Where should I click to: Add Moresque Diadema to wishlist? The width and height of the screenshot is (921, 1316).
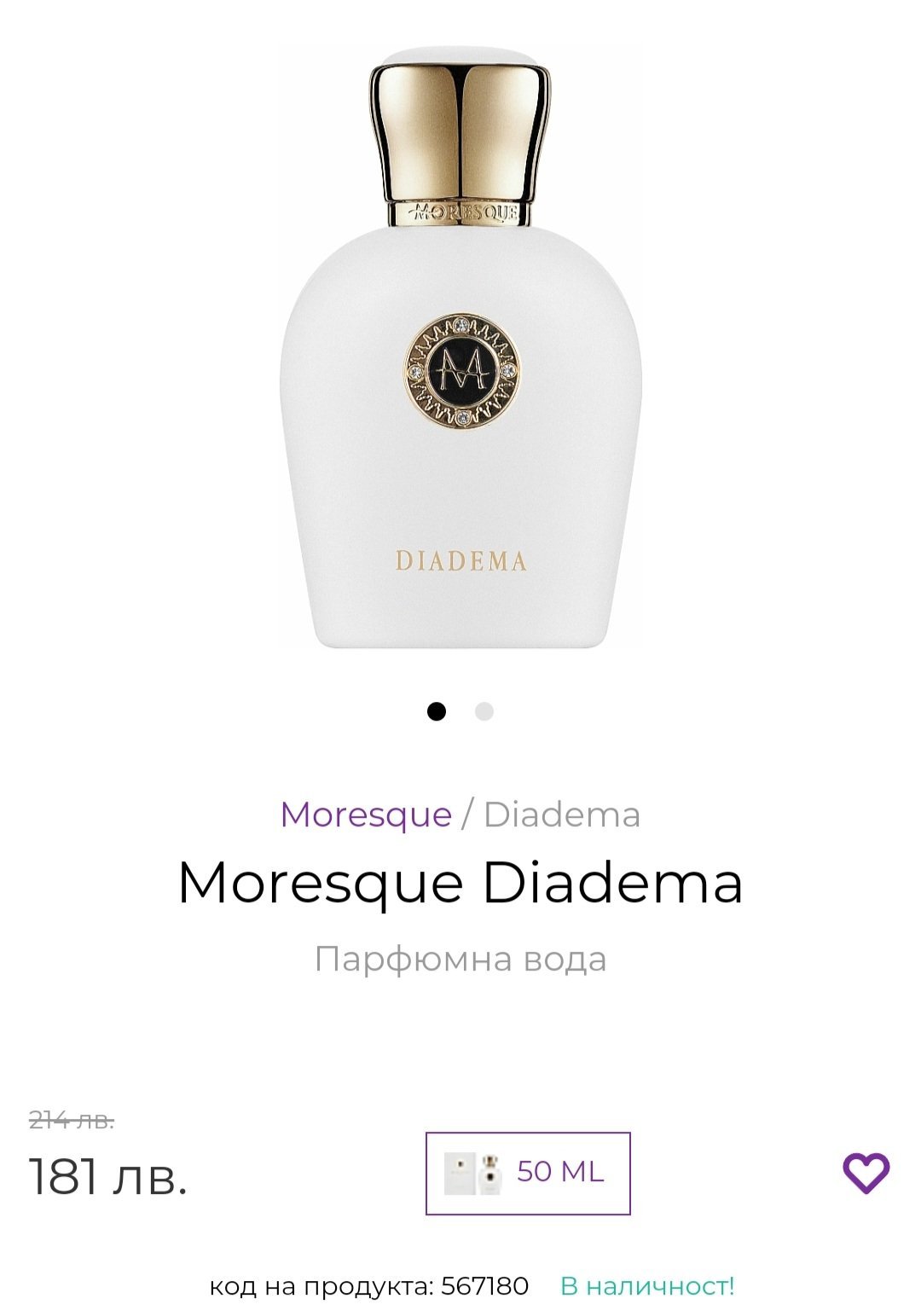[866, 1173]
